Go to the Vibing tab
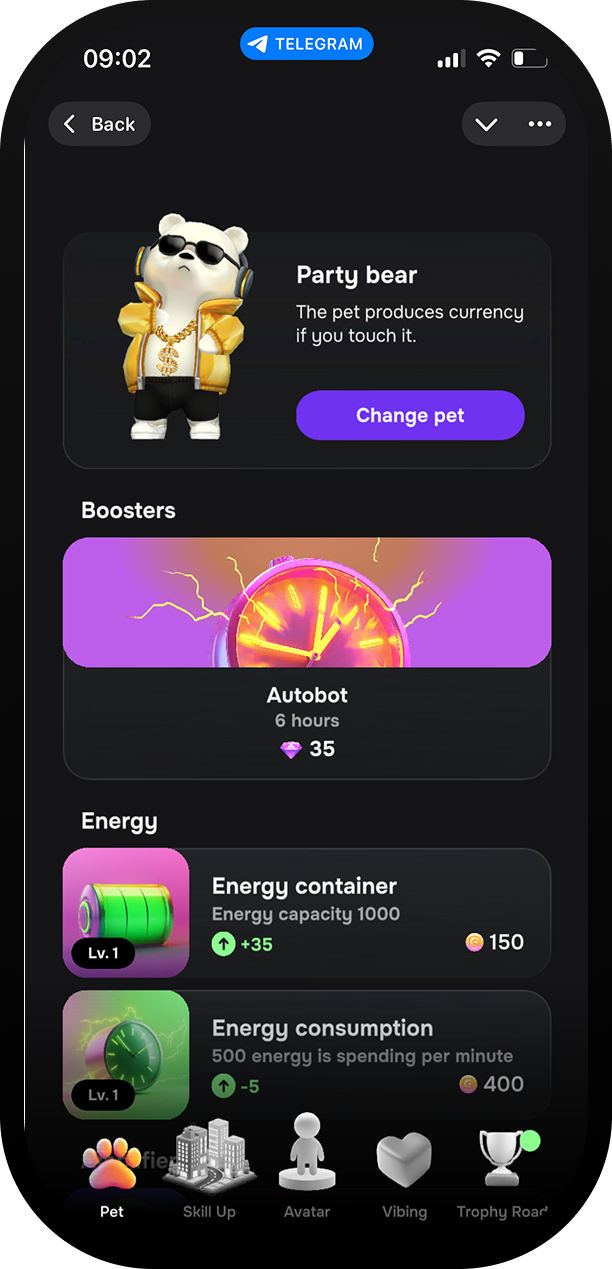The image size is (612, 1269). (x=404, y=1175)
